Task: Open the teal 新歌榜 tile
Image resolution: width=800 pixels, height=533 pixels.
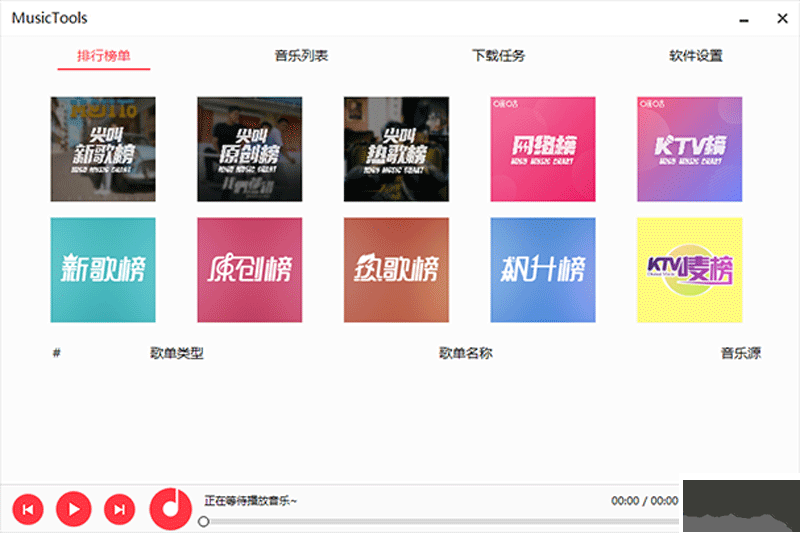Action: coord(103,270)
